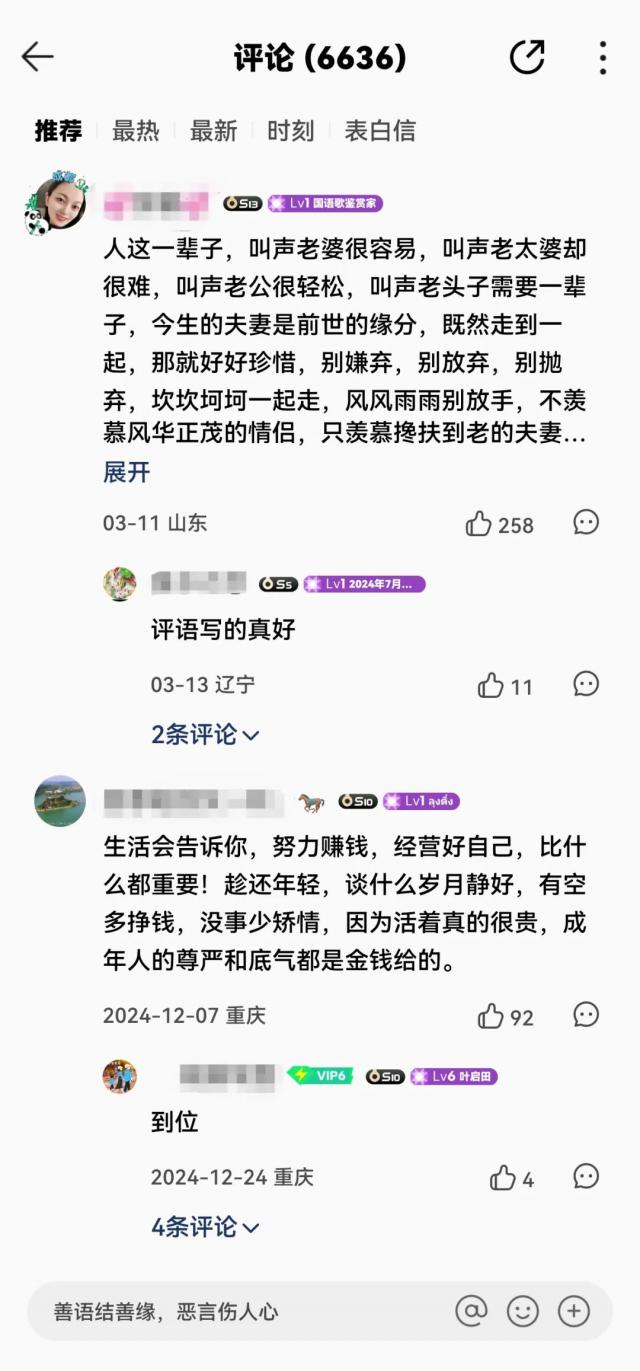
Task: Like the comment with 258 likes
Action: point(479,524)
